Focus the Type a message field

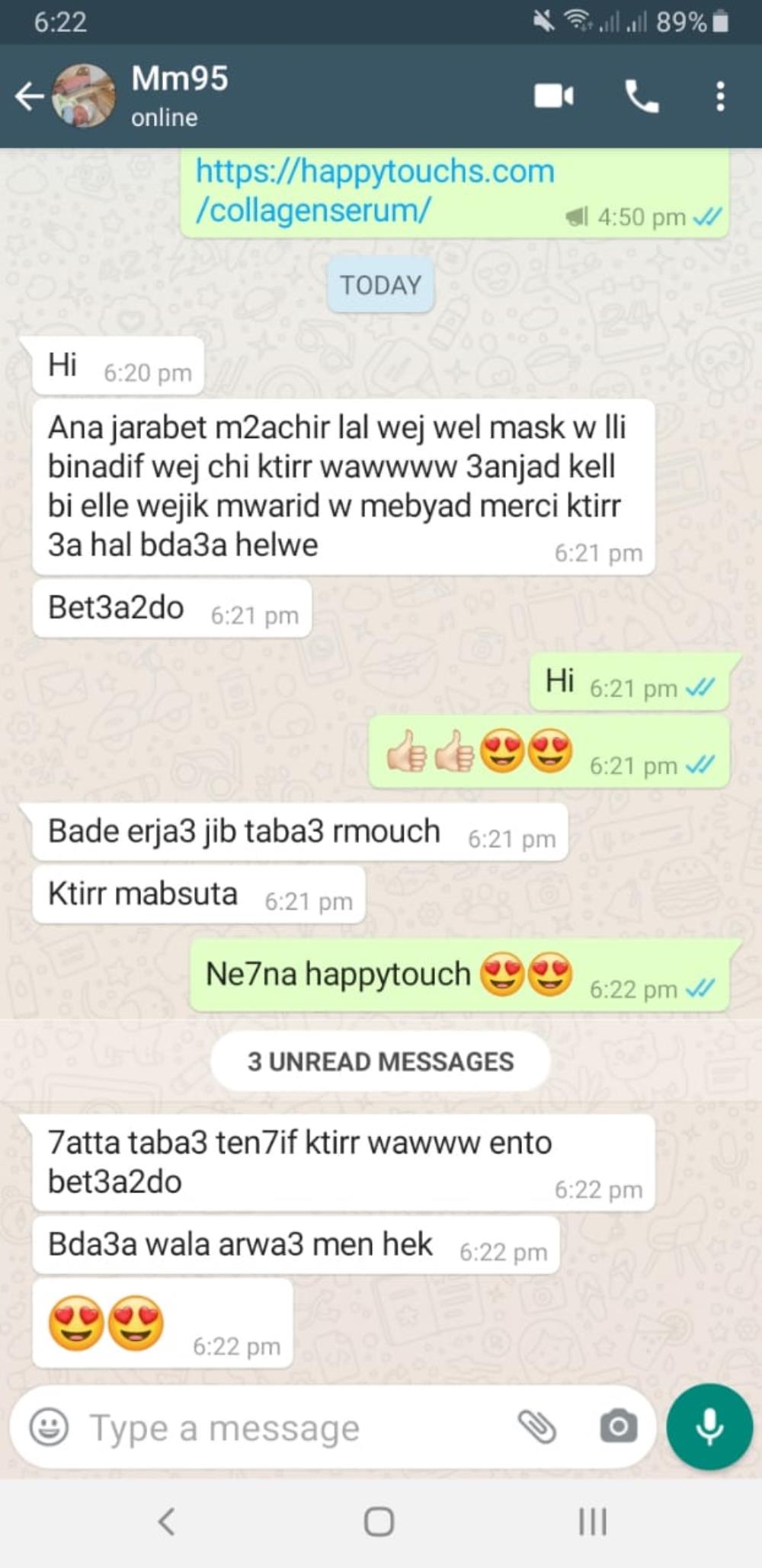[x=290, y=1427]
